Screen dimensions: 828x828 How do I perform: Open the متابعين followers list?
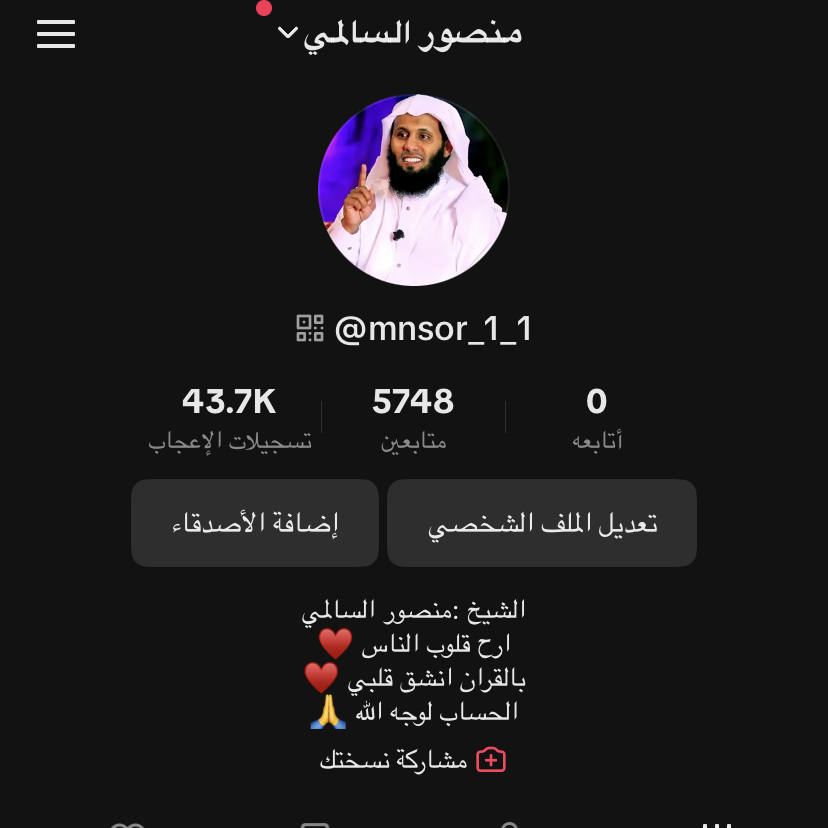pos(413,416)
